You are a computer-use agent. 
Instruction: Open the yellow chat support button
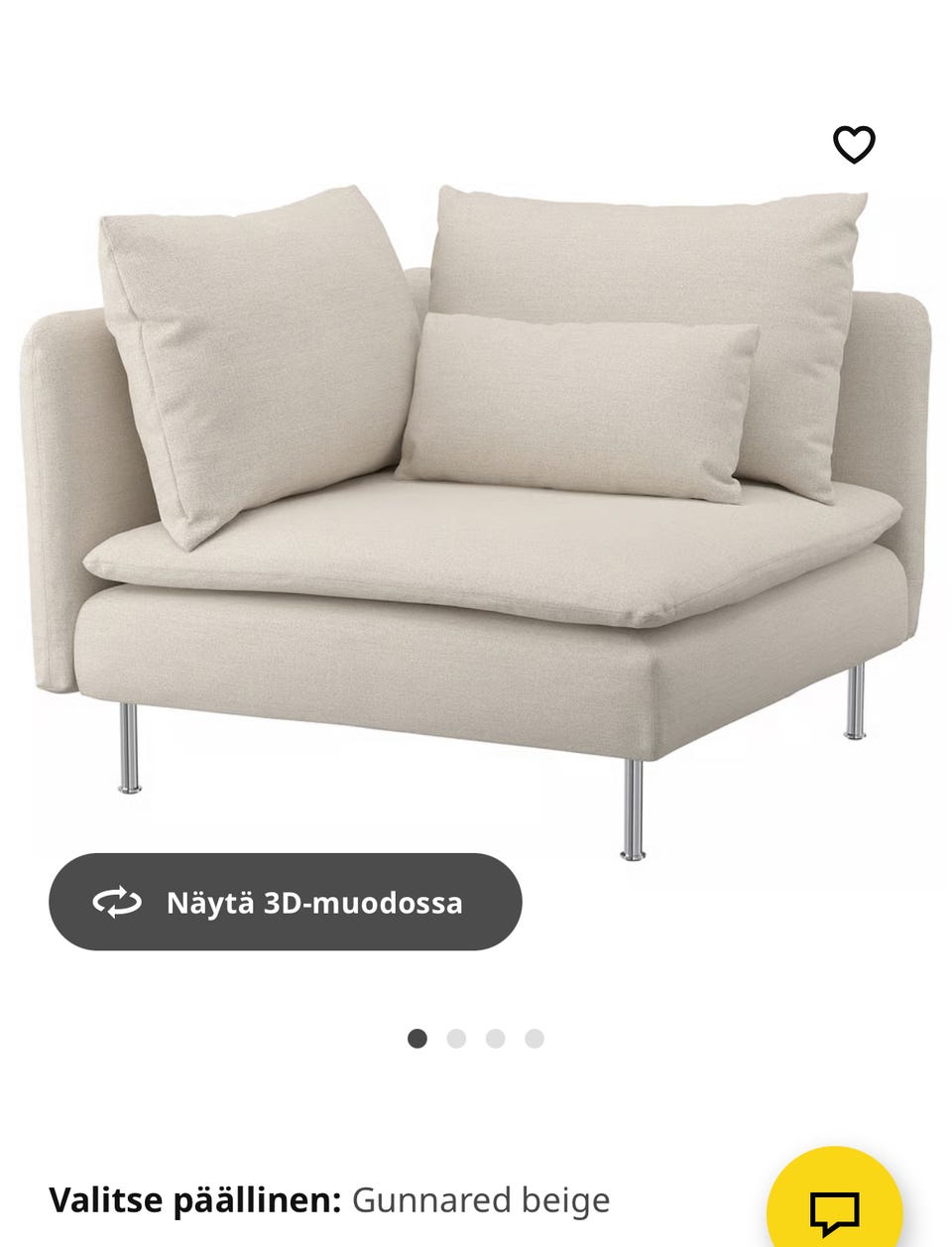(x=834, y=1206)
